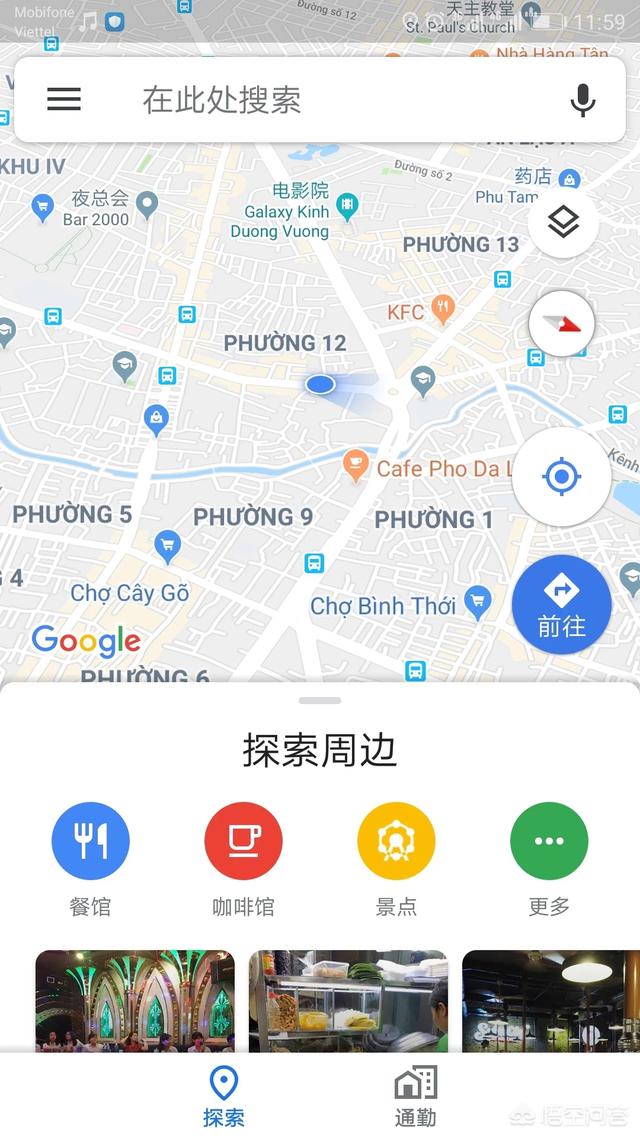Open the Chợ Bình Thới market marker
Screen dimensions: 640x1138
pos(478,601)
